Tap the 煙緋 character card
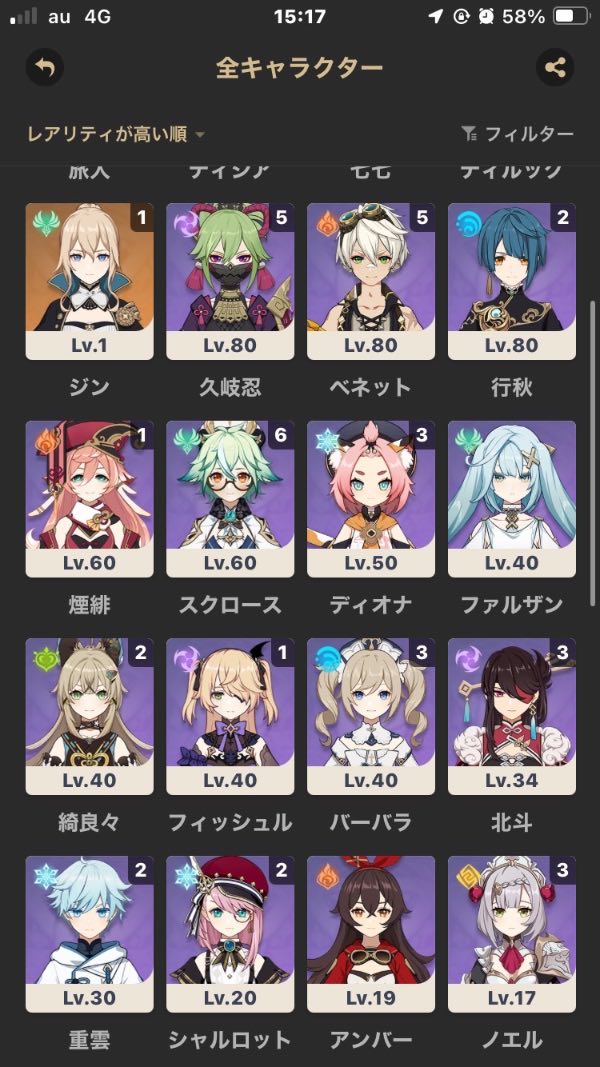 click(89, 498)
